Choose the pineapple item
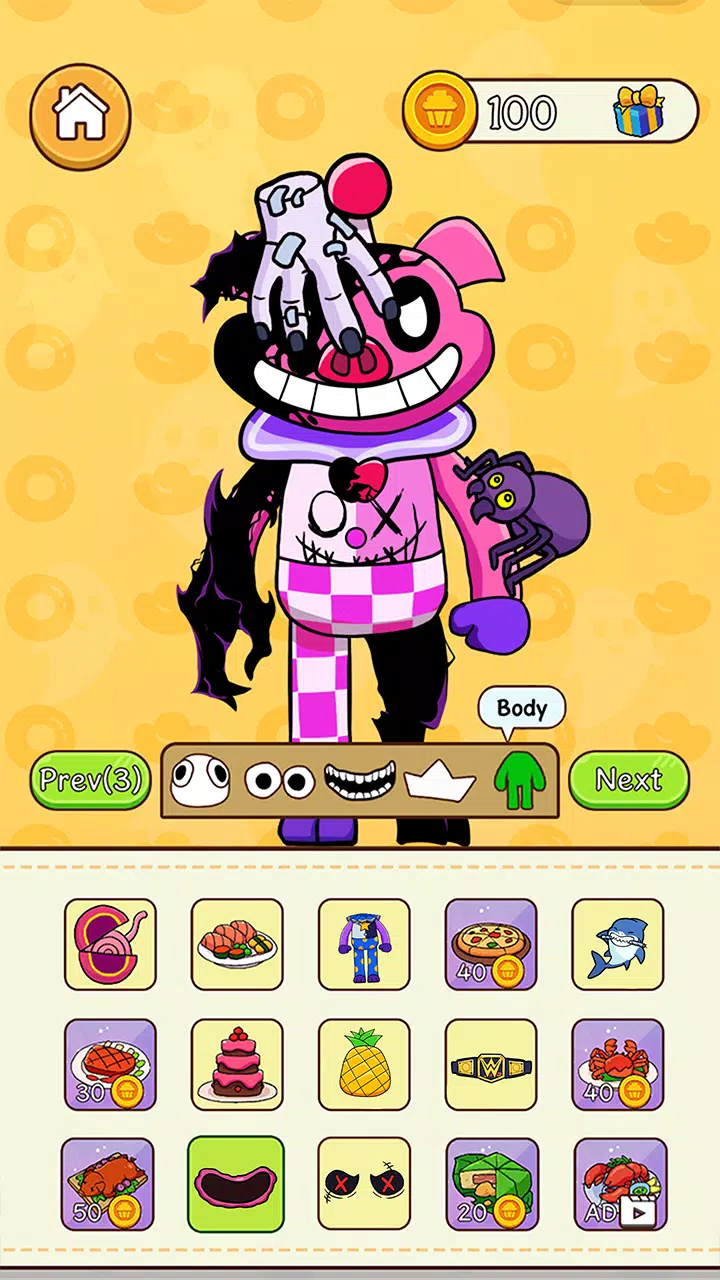720x1280 pixels. pos(364,1064)
